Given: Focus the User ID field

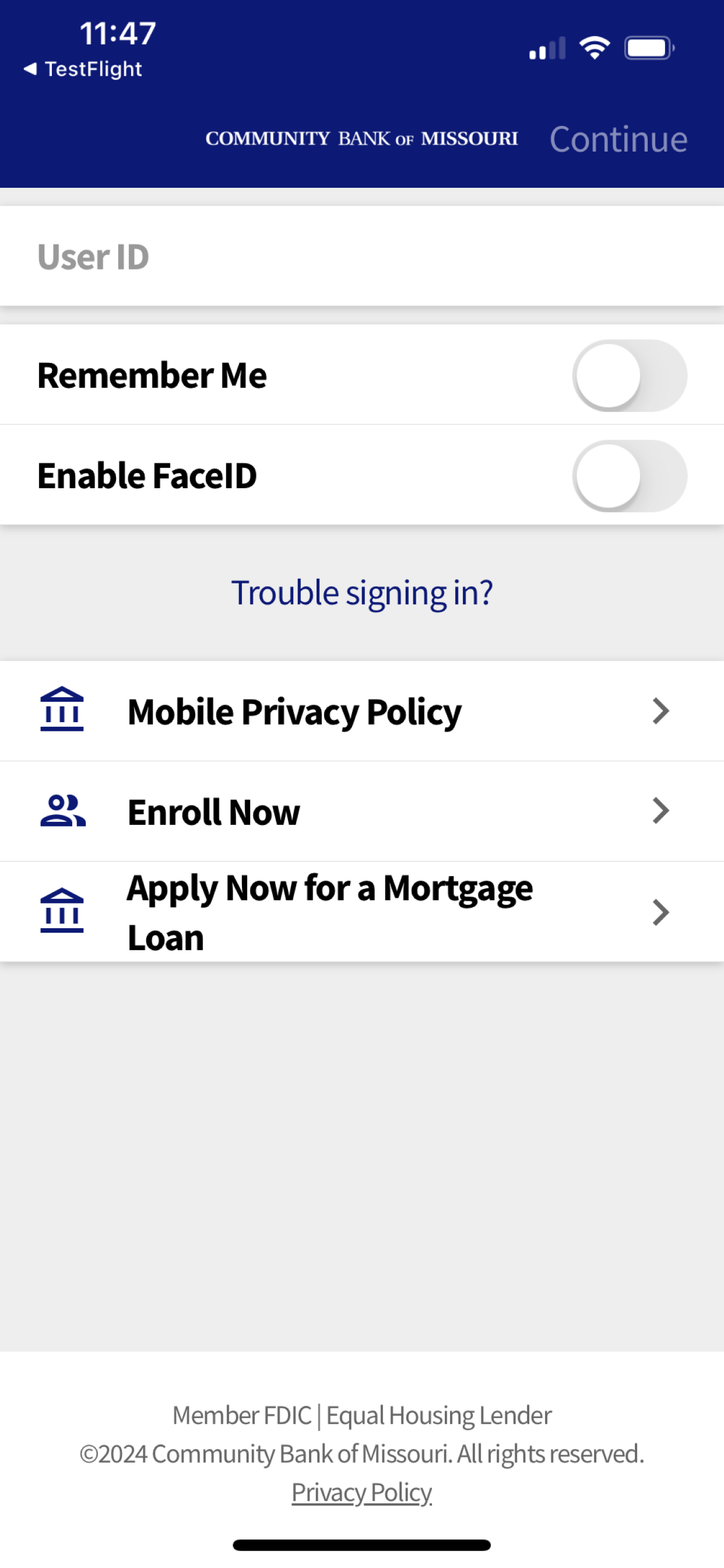Looking at the screenshot, I should tap(362, 256).
